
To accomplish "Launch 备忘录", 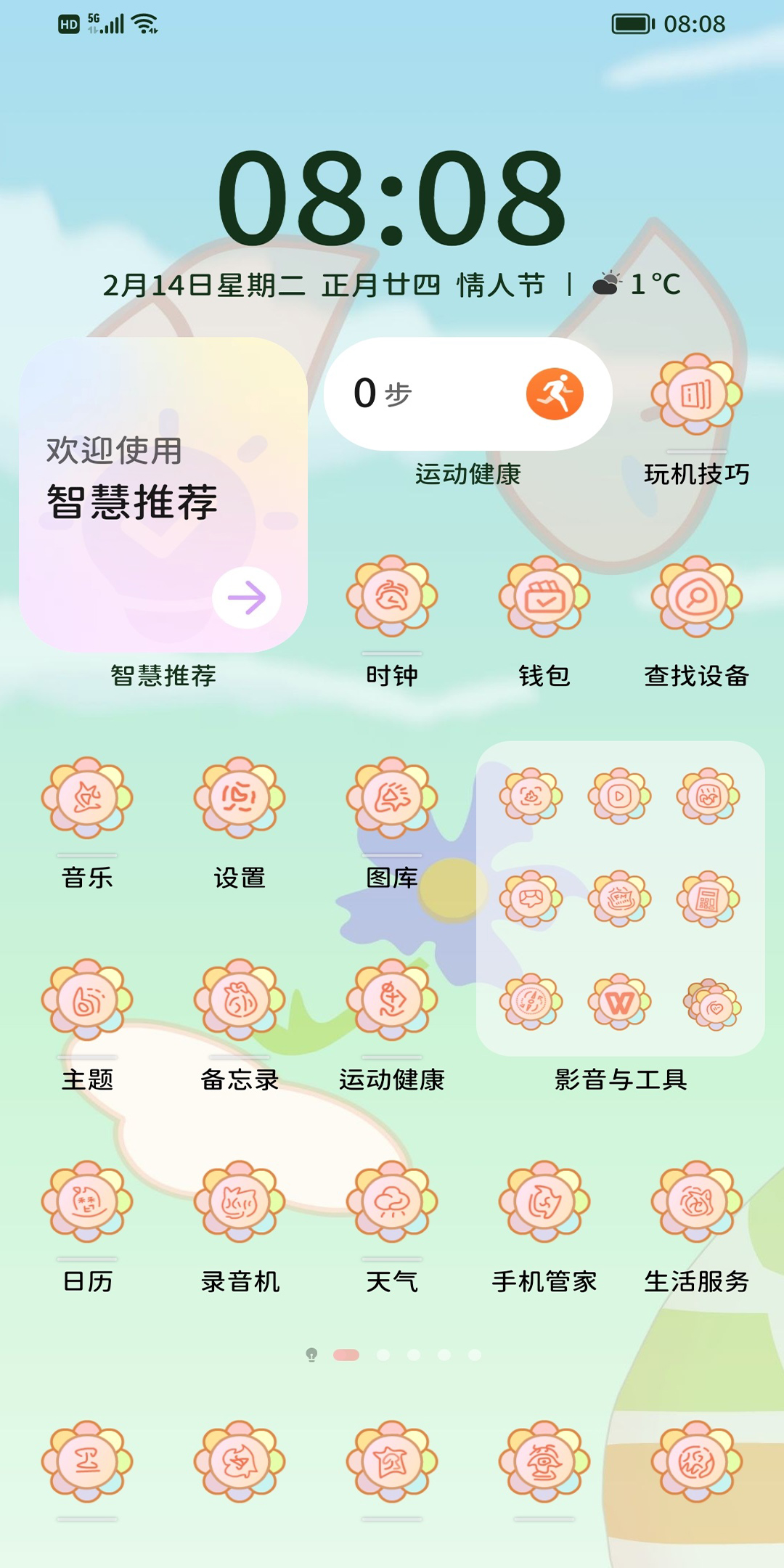I will point(240,1000).
